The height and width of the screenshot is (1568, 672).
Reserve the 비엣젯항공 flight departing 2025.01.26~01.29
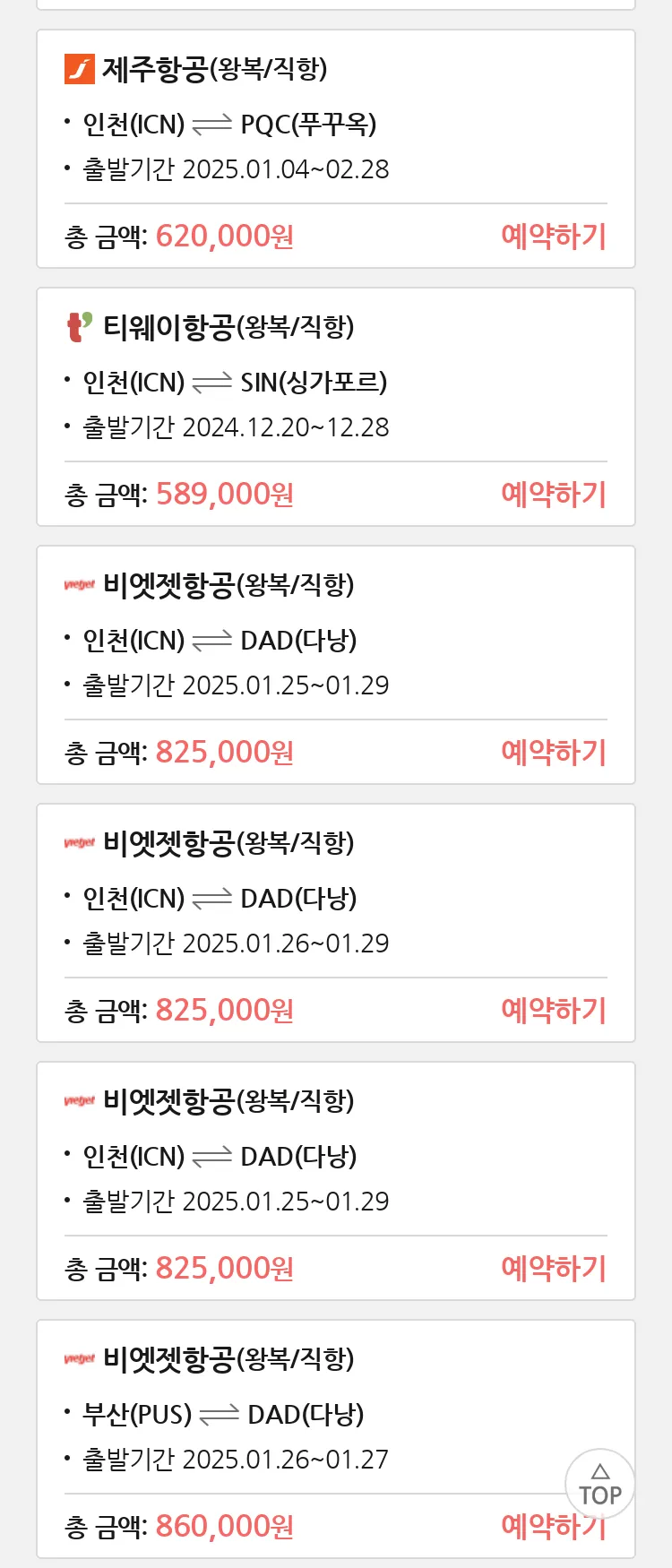553,1011
